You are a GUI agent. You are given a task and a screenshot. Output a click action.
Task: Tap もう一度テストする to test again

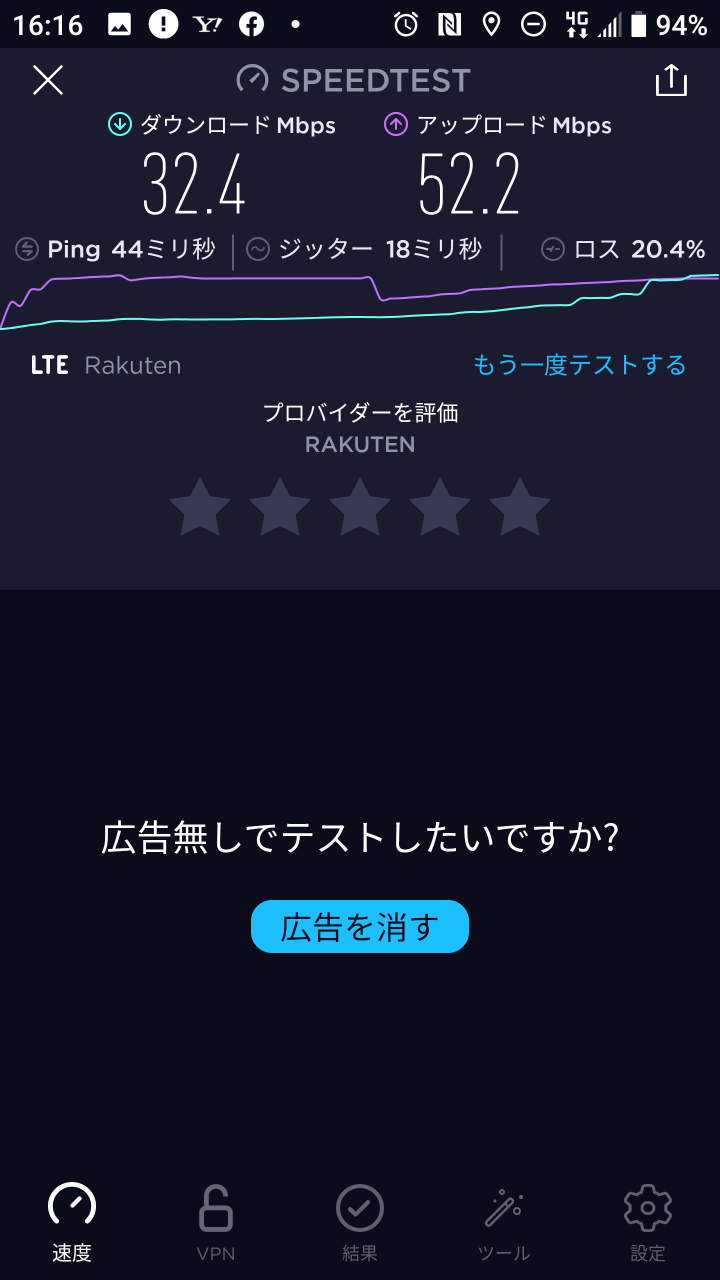coord(580,365)
